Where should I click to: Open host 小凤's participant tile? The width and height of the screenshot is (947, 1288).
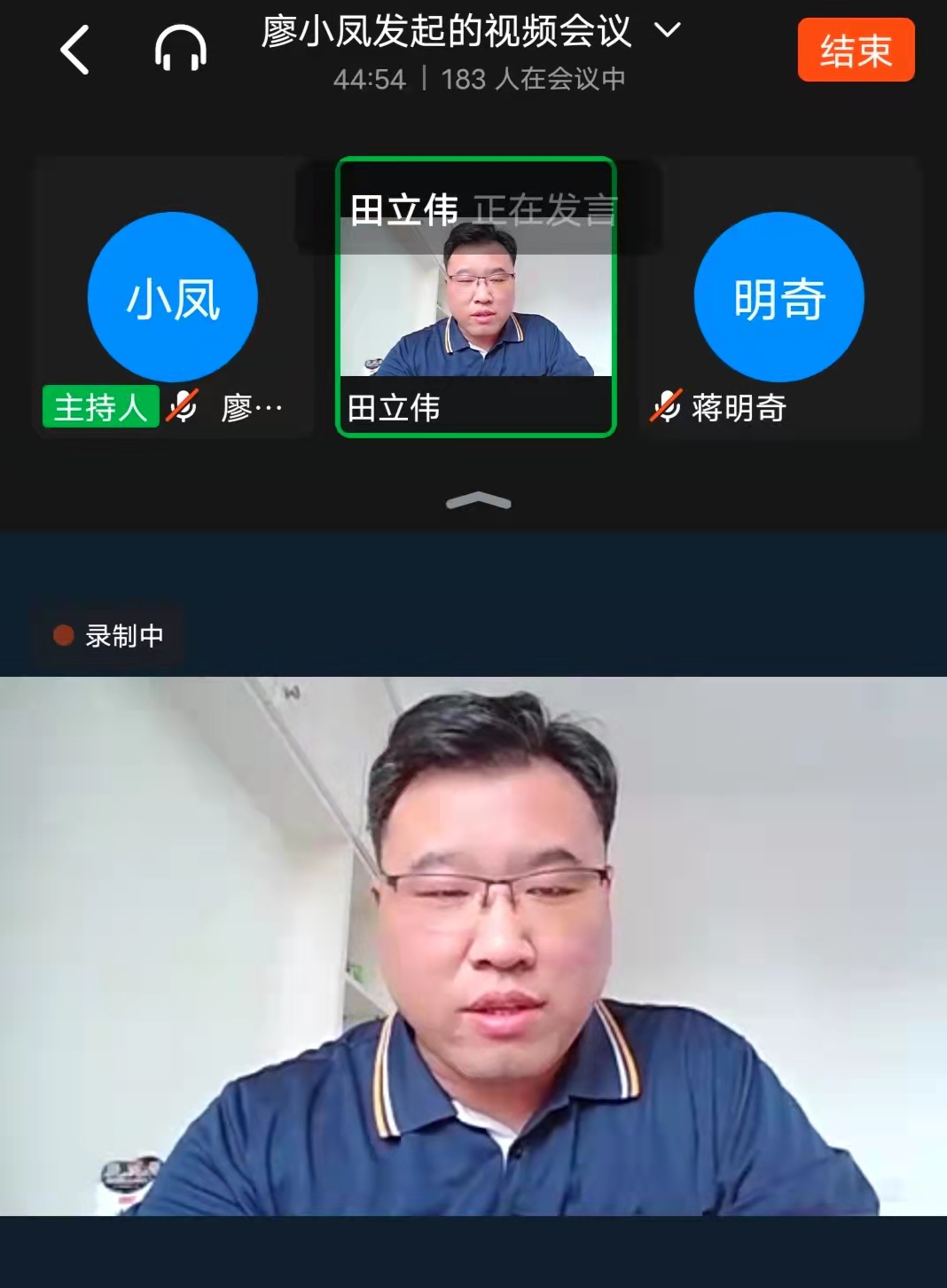click(x=173, y=297)
